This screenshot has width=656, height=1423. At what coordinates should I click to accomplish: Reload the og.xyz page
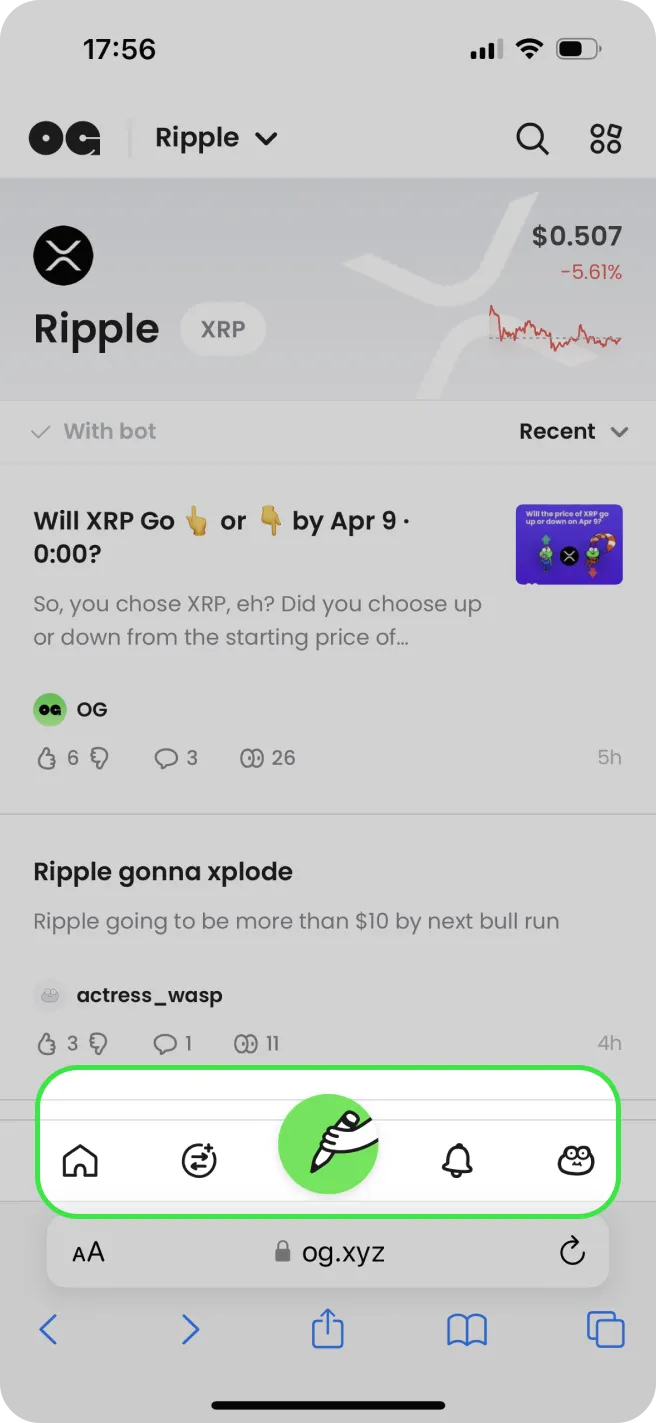pos(572,1251)
